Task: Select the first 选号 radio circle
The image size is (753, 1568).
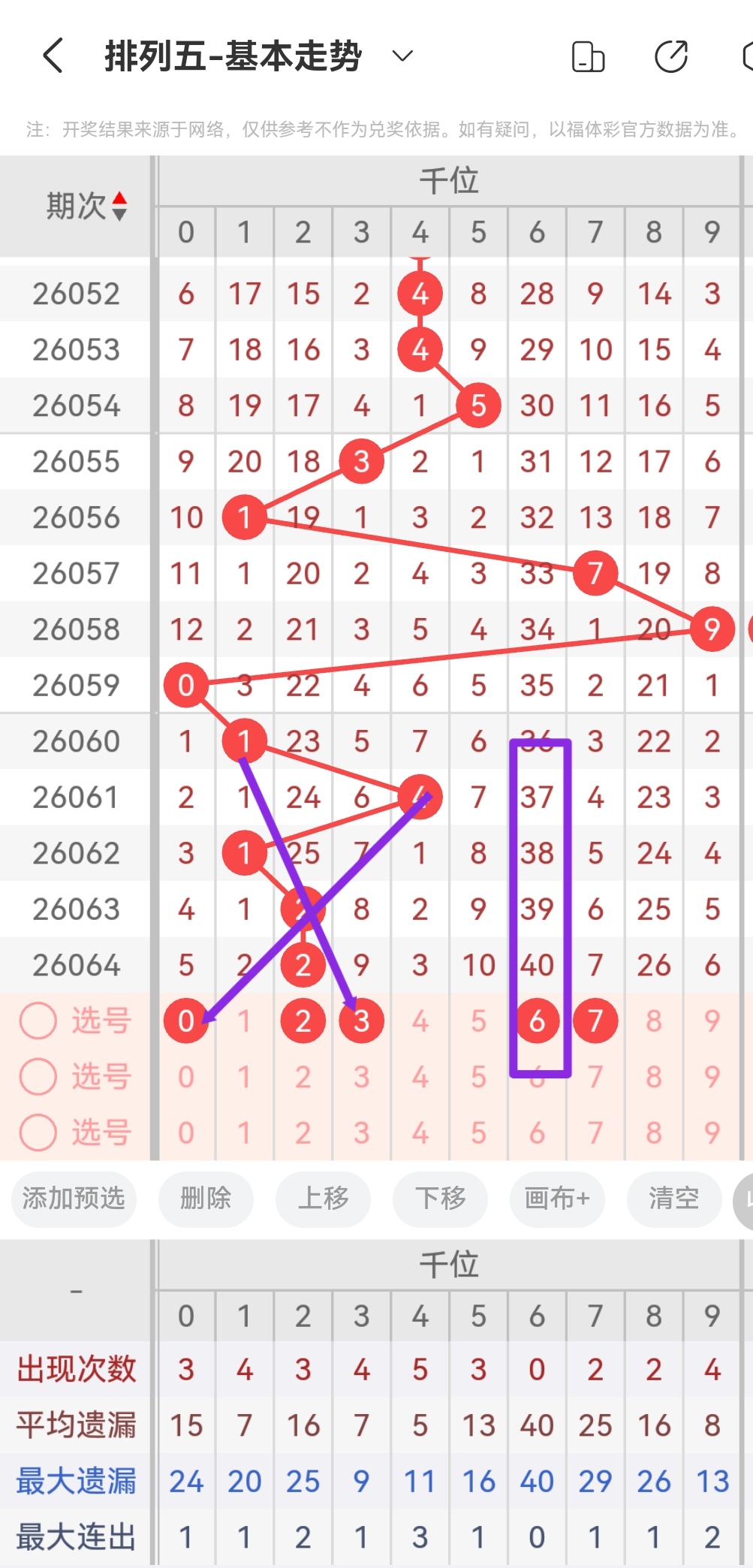Action: 38,1020
